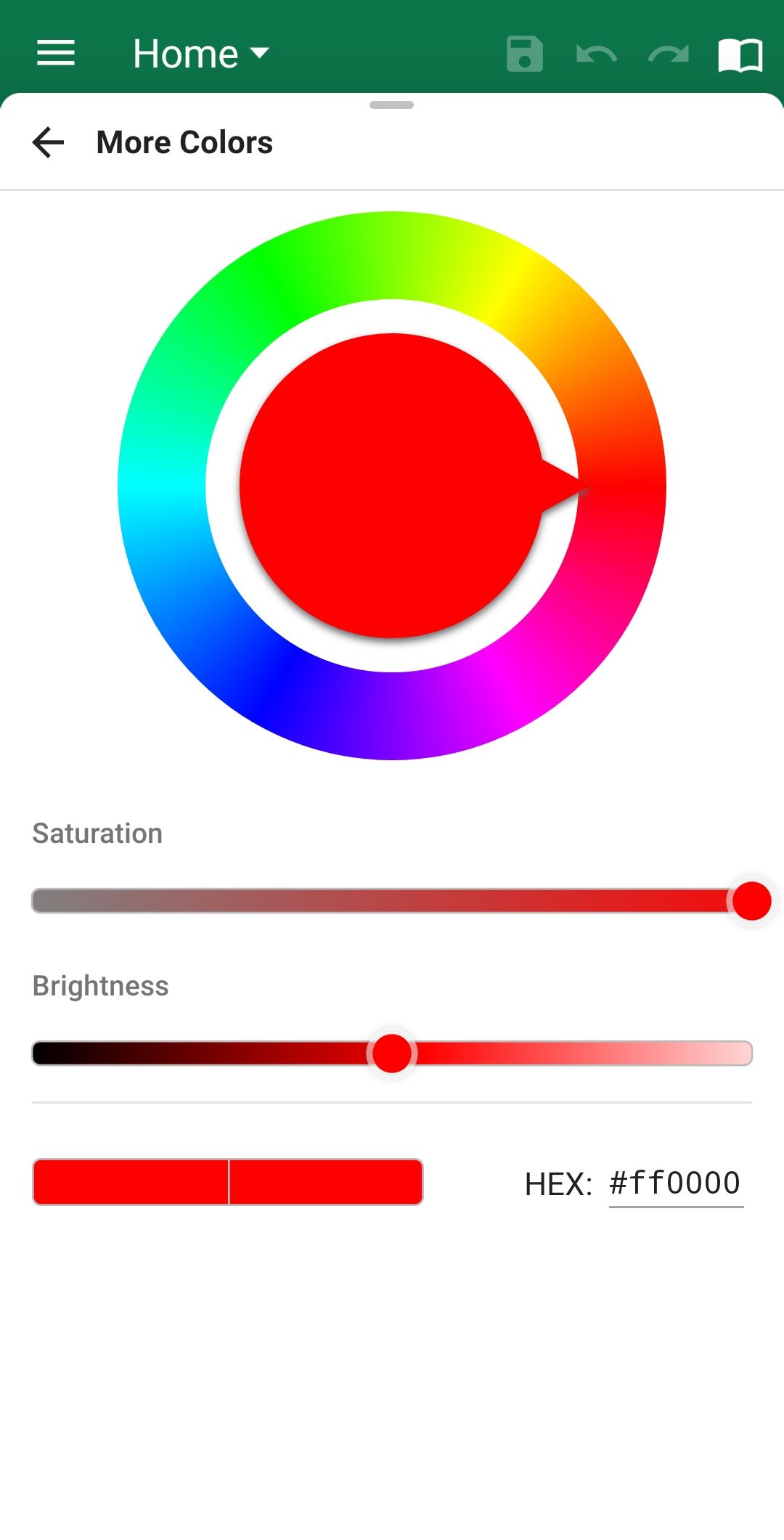The height and width of the screenshot is (1540, 784).
Task: Open the reading view book icon
Action: pos(740,54)
